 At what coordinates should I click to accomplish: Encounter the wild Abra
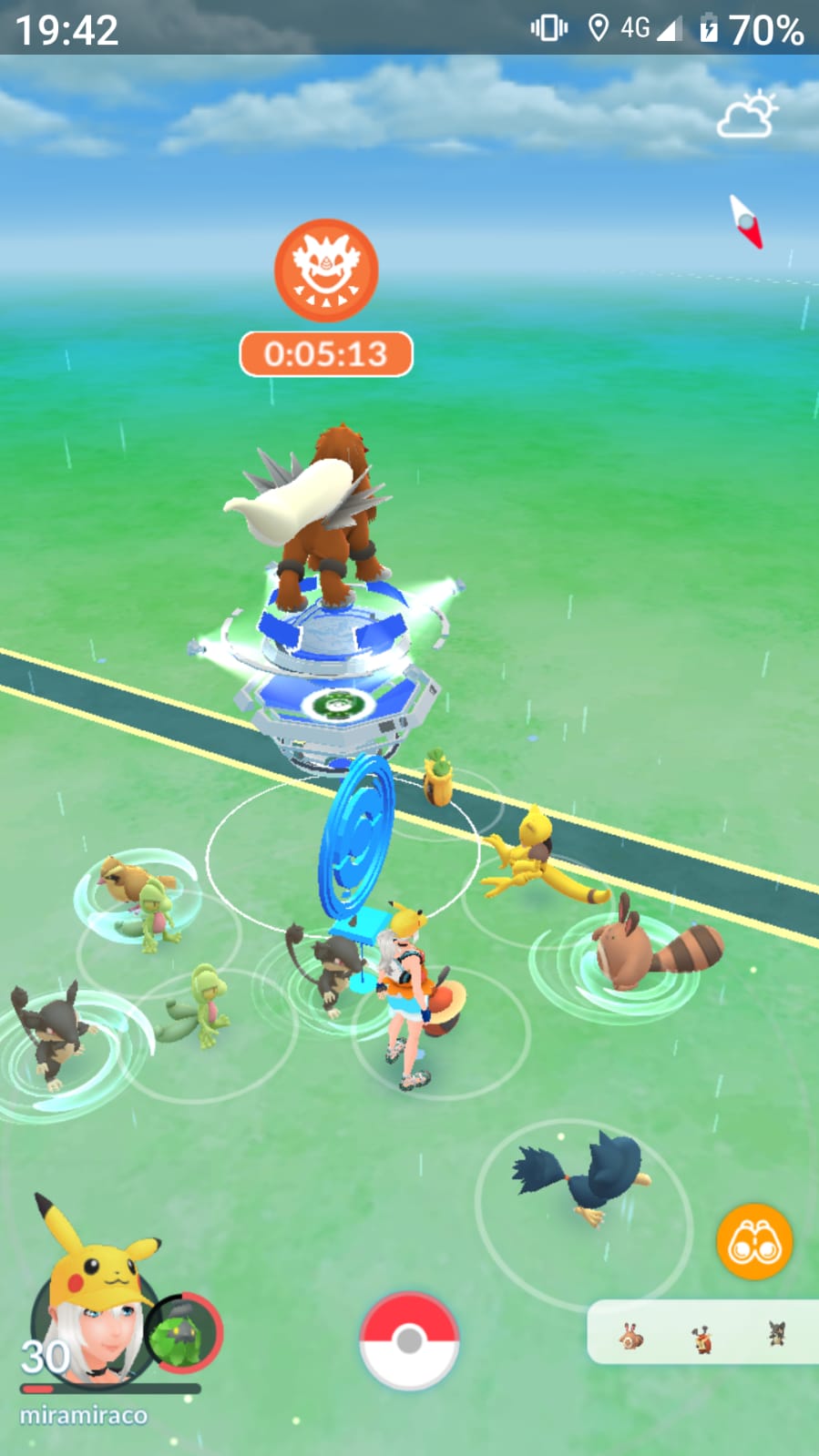537,857
